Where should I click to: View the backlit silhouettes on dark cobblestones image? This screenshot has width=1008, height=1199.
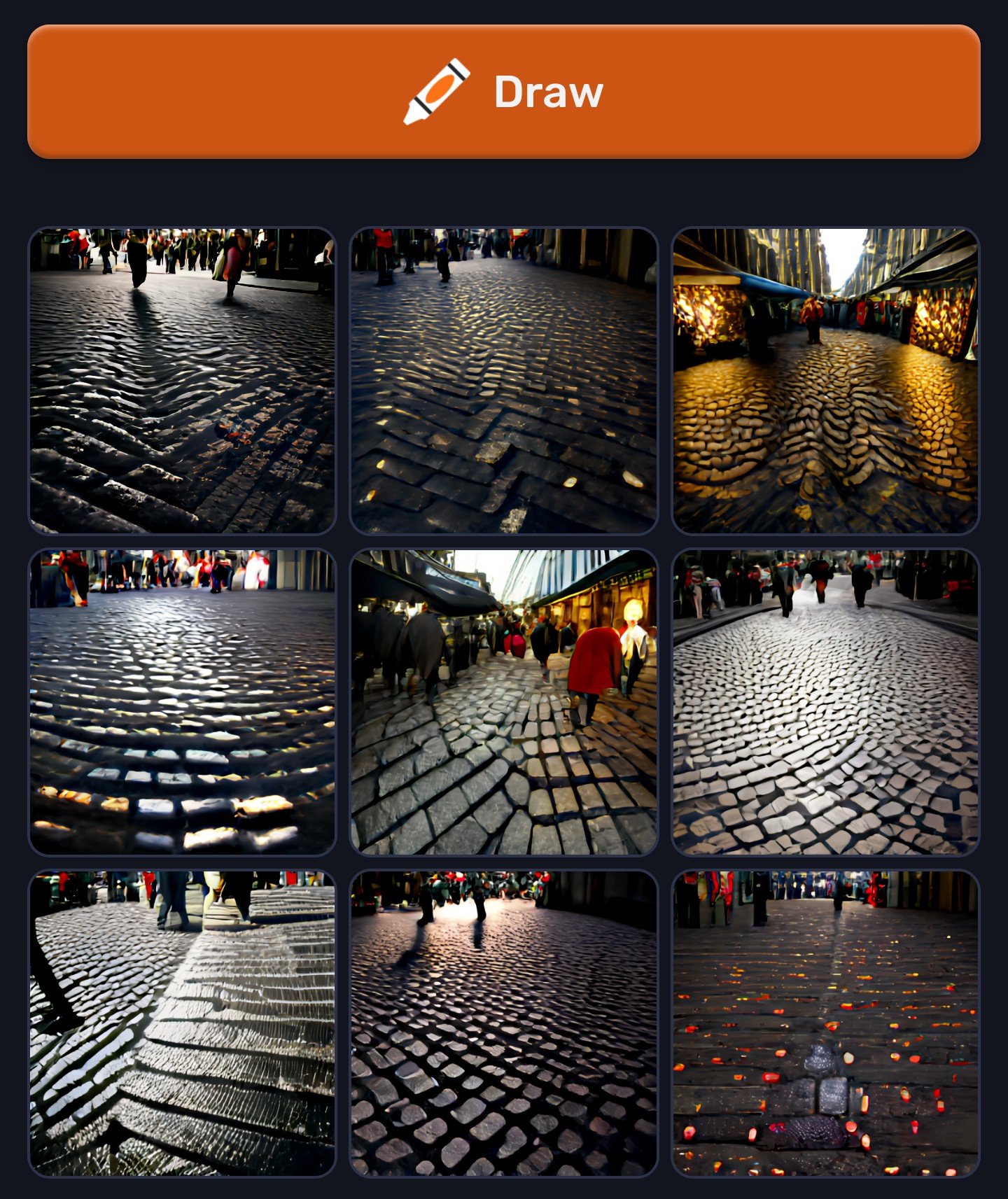pyautogui.click(x=503, y=1023)
